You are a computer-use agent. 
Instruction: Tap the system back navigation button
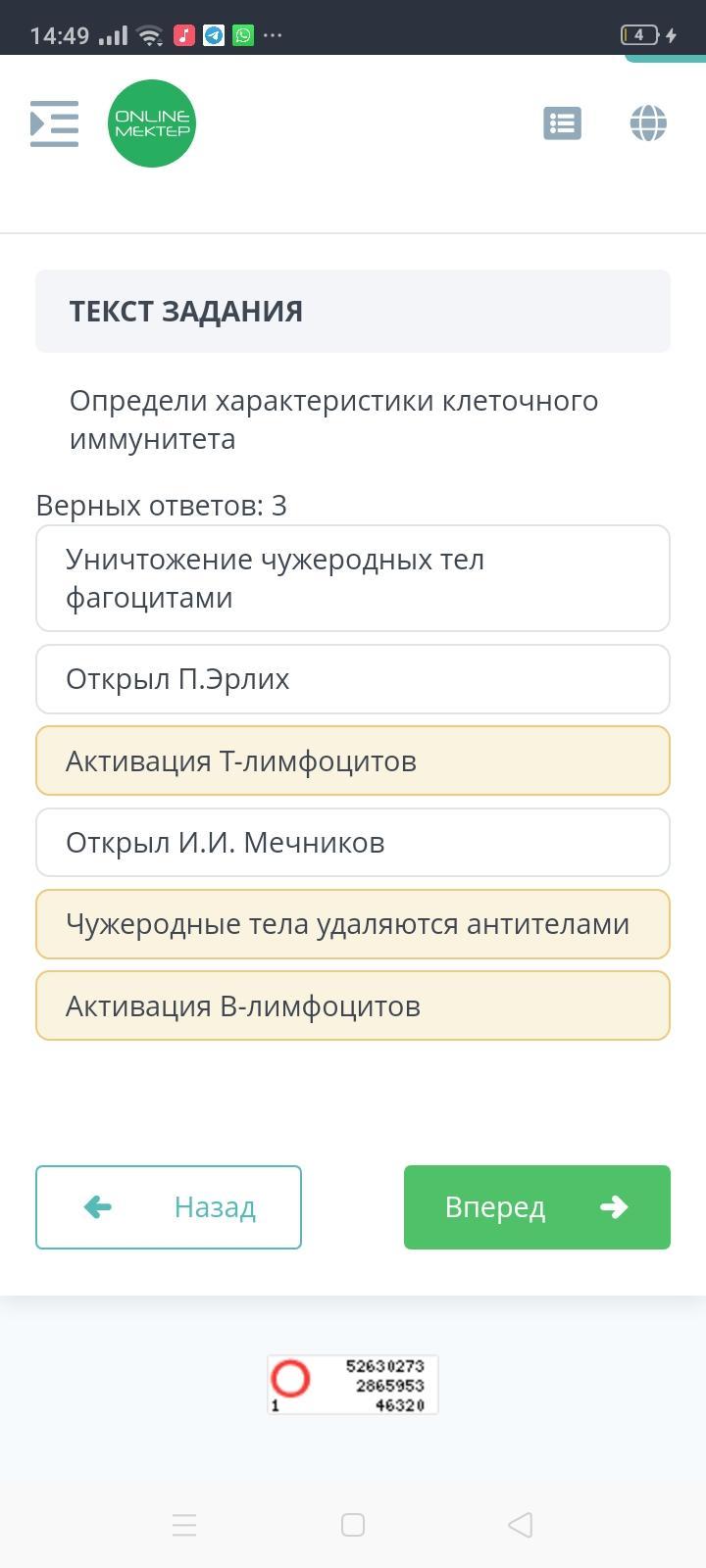[x=521, y=1525]
